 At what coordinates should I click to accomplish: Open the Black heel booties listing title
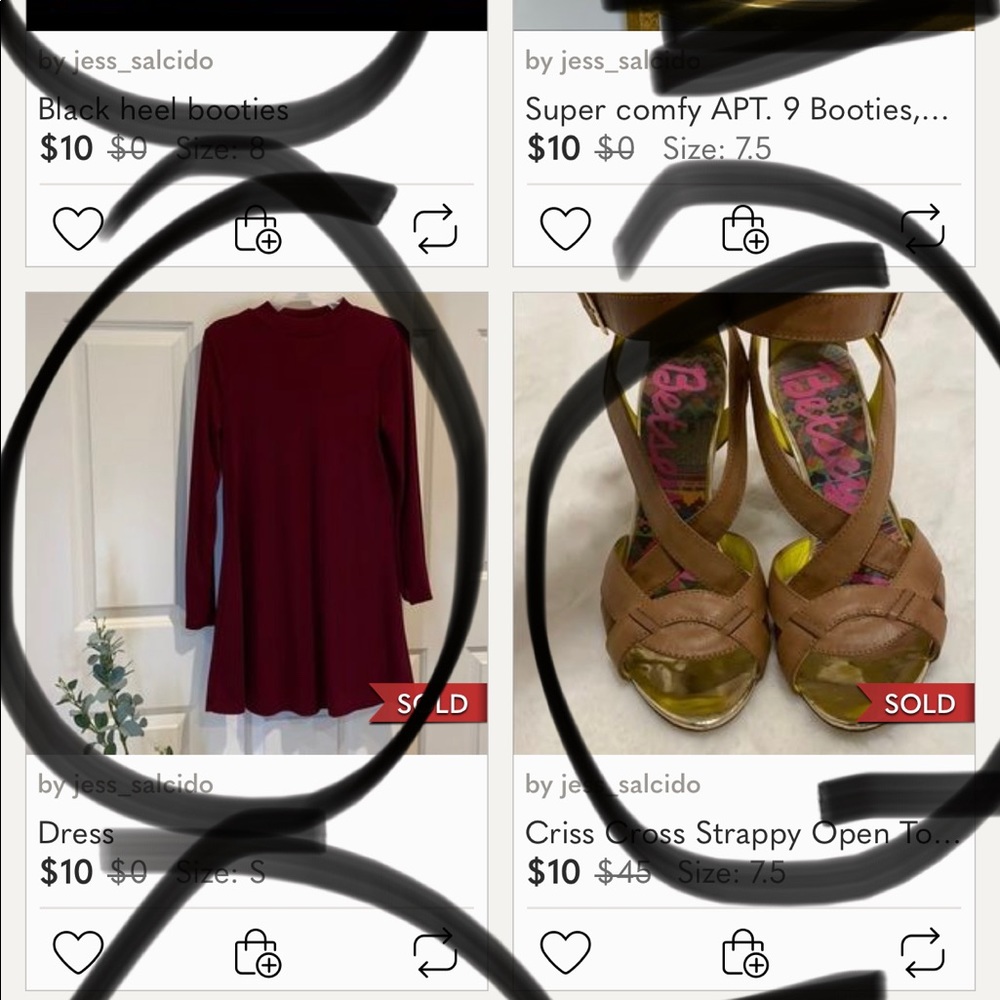(163, 109)
